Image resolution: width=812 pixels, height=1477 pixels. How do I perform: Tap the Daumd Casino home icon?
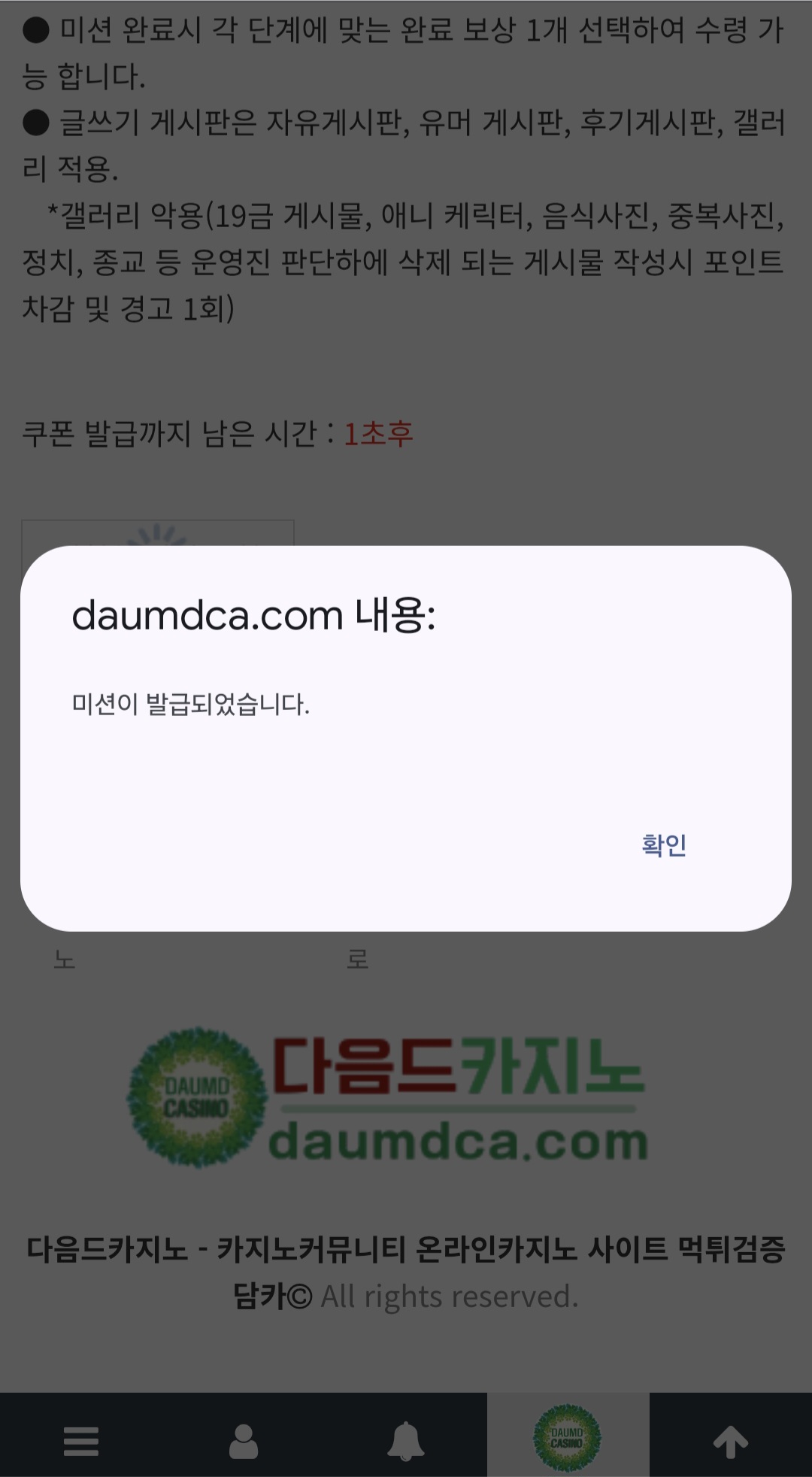[568, 1438]
